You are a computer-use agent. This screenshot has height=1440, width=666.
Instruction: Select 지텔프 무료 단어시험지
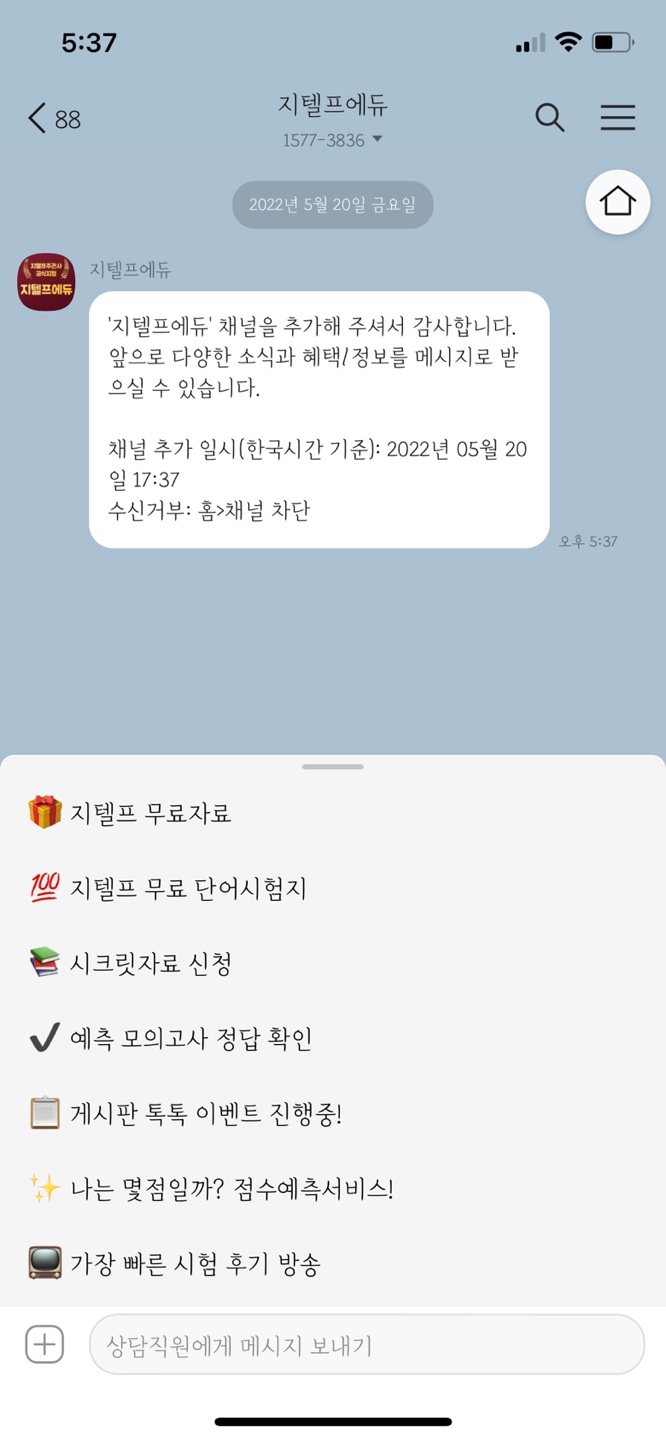(x=187, y=888)
